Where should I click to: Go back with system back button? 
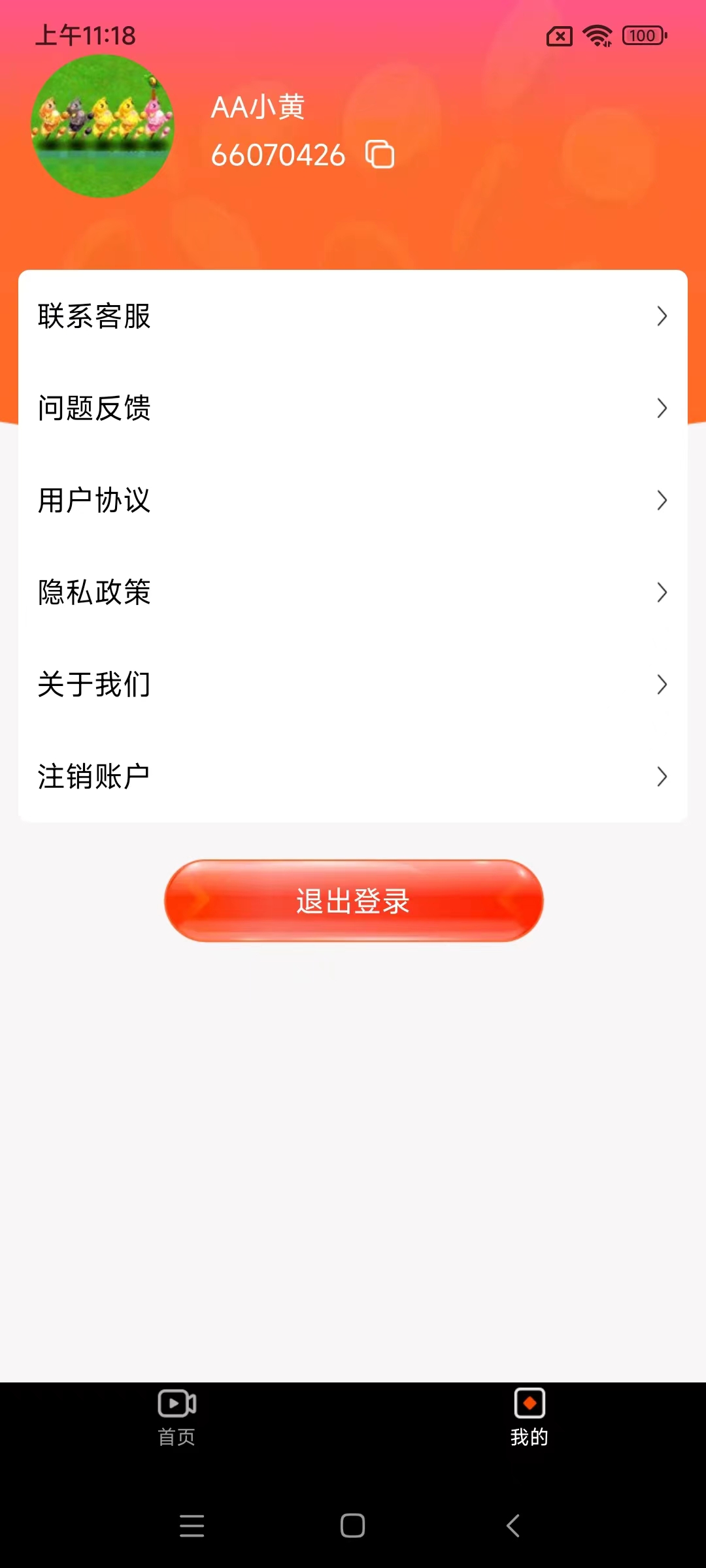[514, 1526]
